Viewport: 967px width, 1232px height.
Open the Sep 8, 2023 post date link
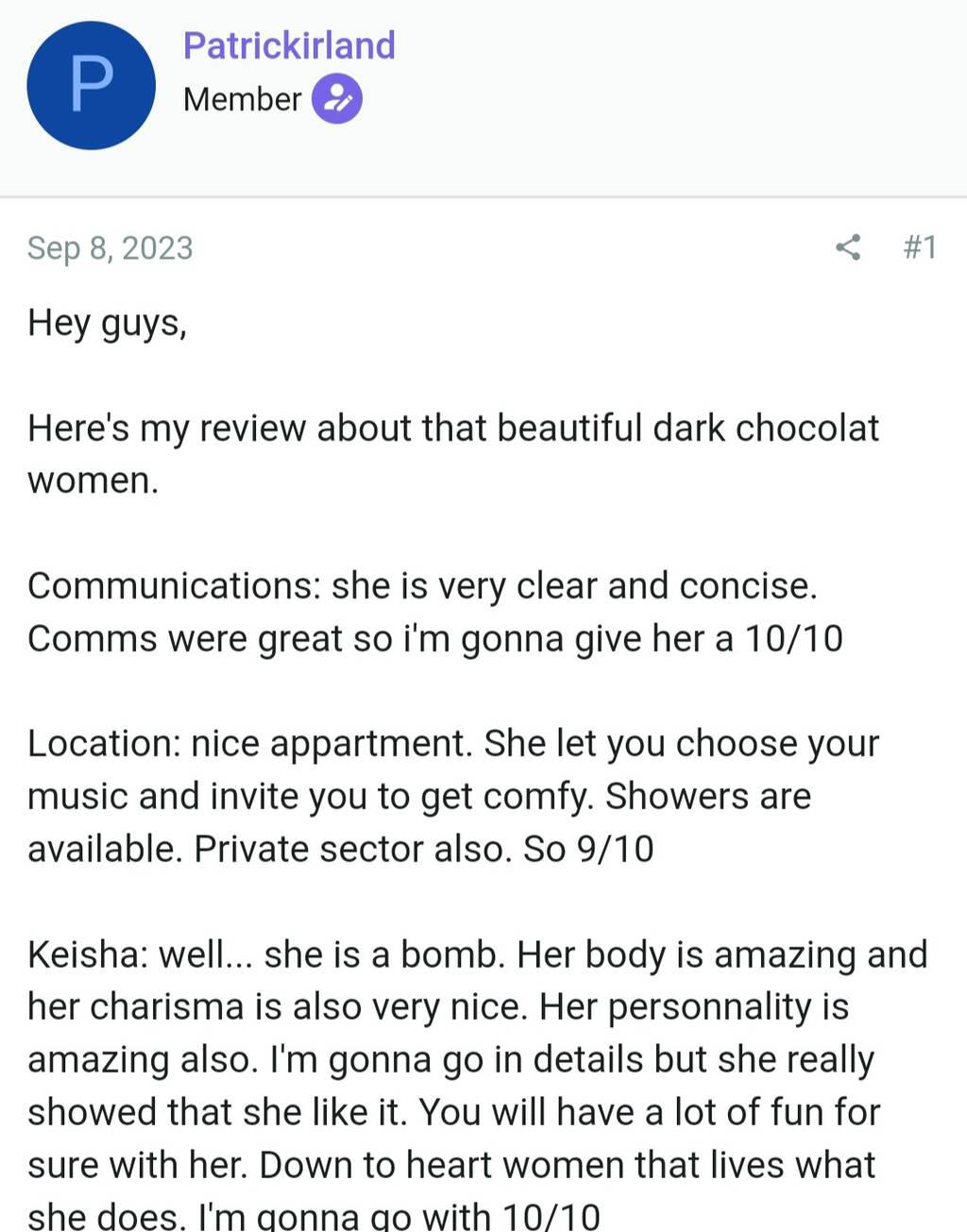point(110,247)
